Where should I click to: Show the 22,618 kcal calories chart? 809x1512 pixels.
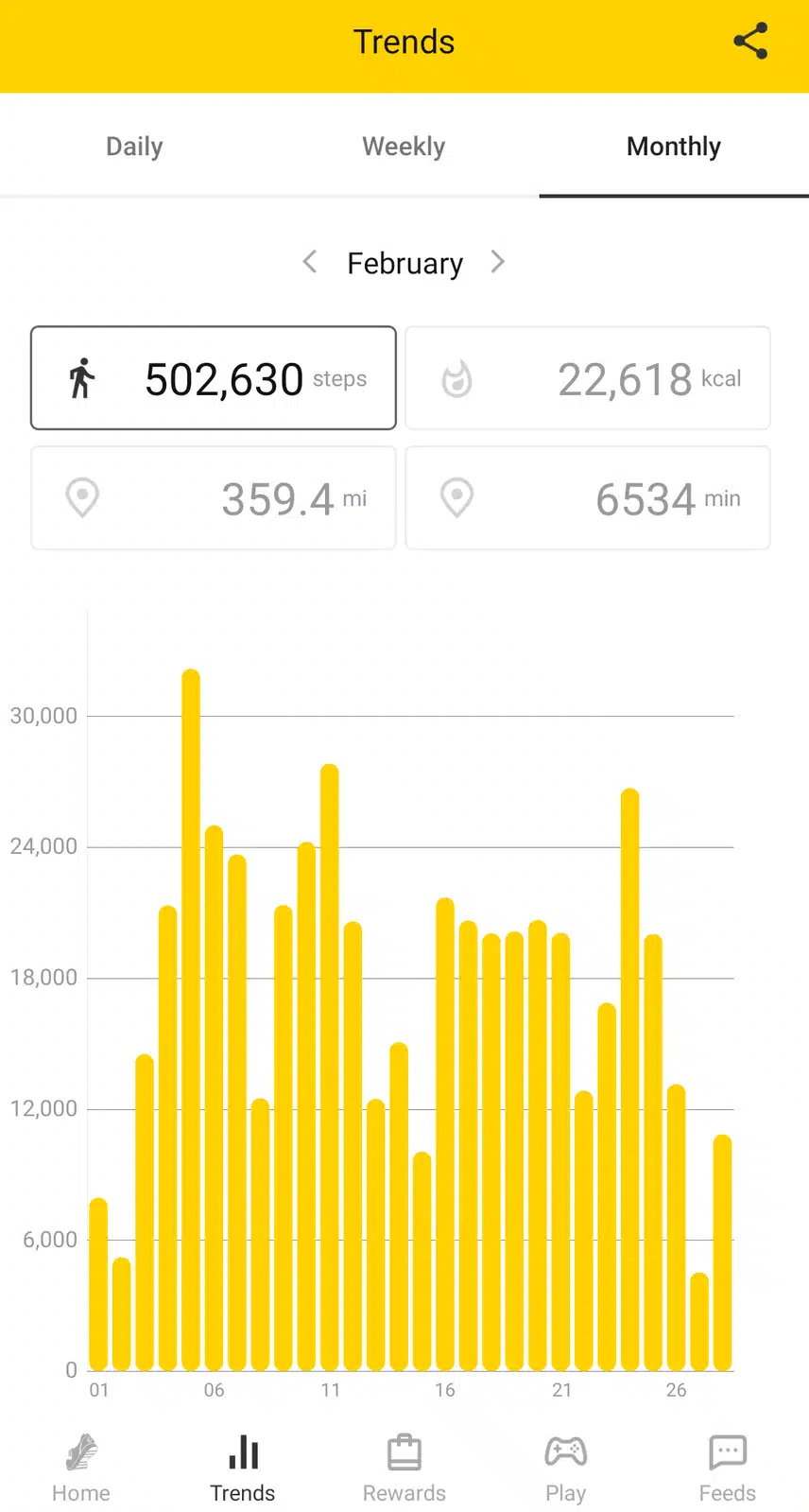coord(588,378)
